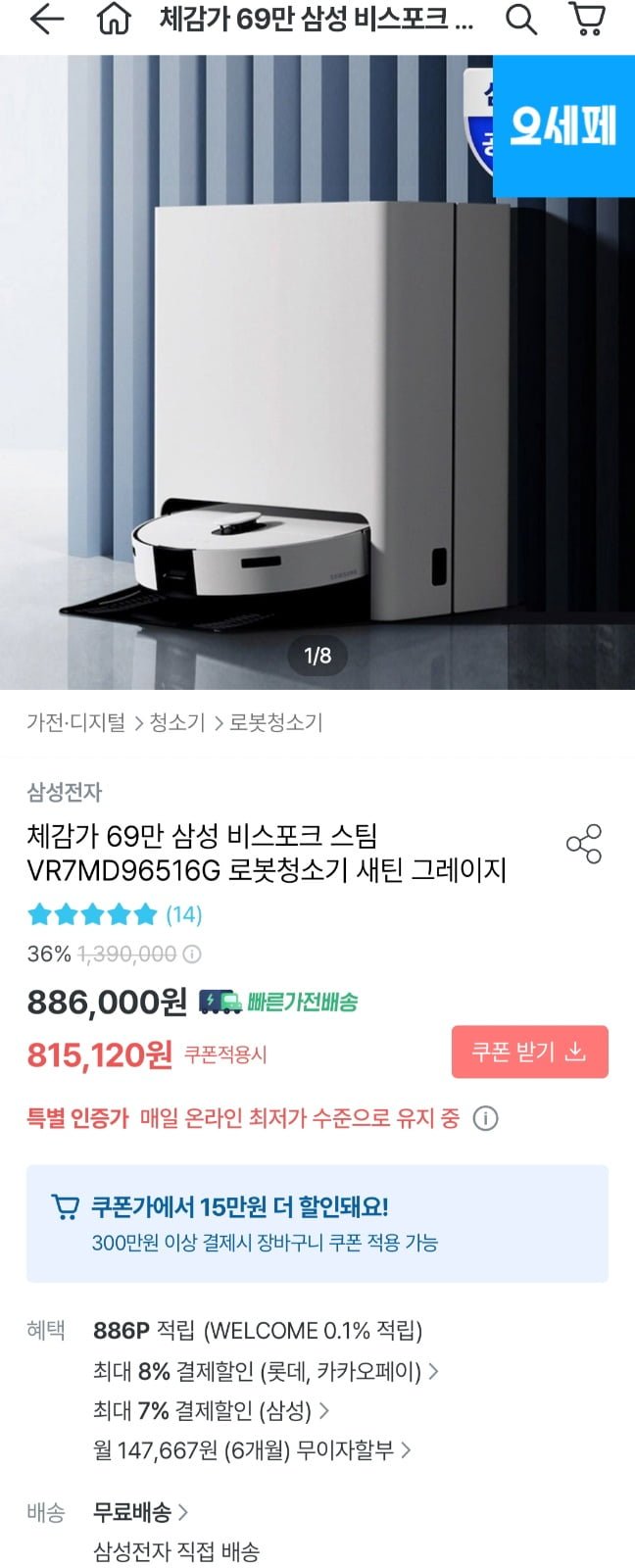This screenshot has width=635, height=1568.
Task: Open the home icon in the top bar
Action: (115, 20)
